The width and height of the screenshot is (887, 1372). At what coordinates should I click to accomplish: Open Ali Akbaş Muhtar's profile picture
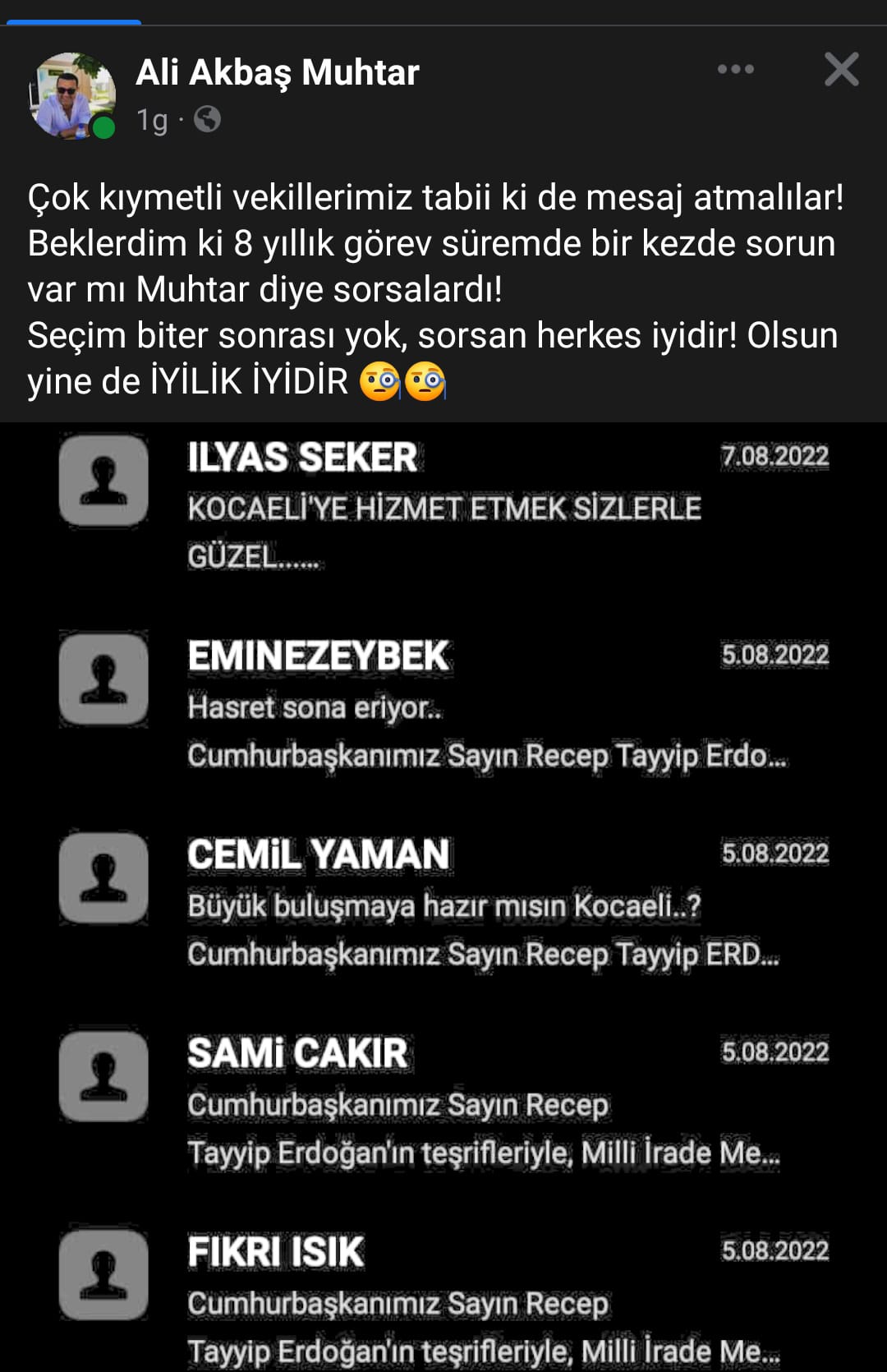72,96
